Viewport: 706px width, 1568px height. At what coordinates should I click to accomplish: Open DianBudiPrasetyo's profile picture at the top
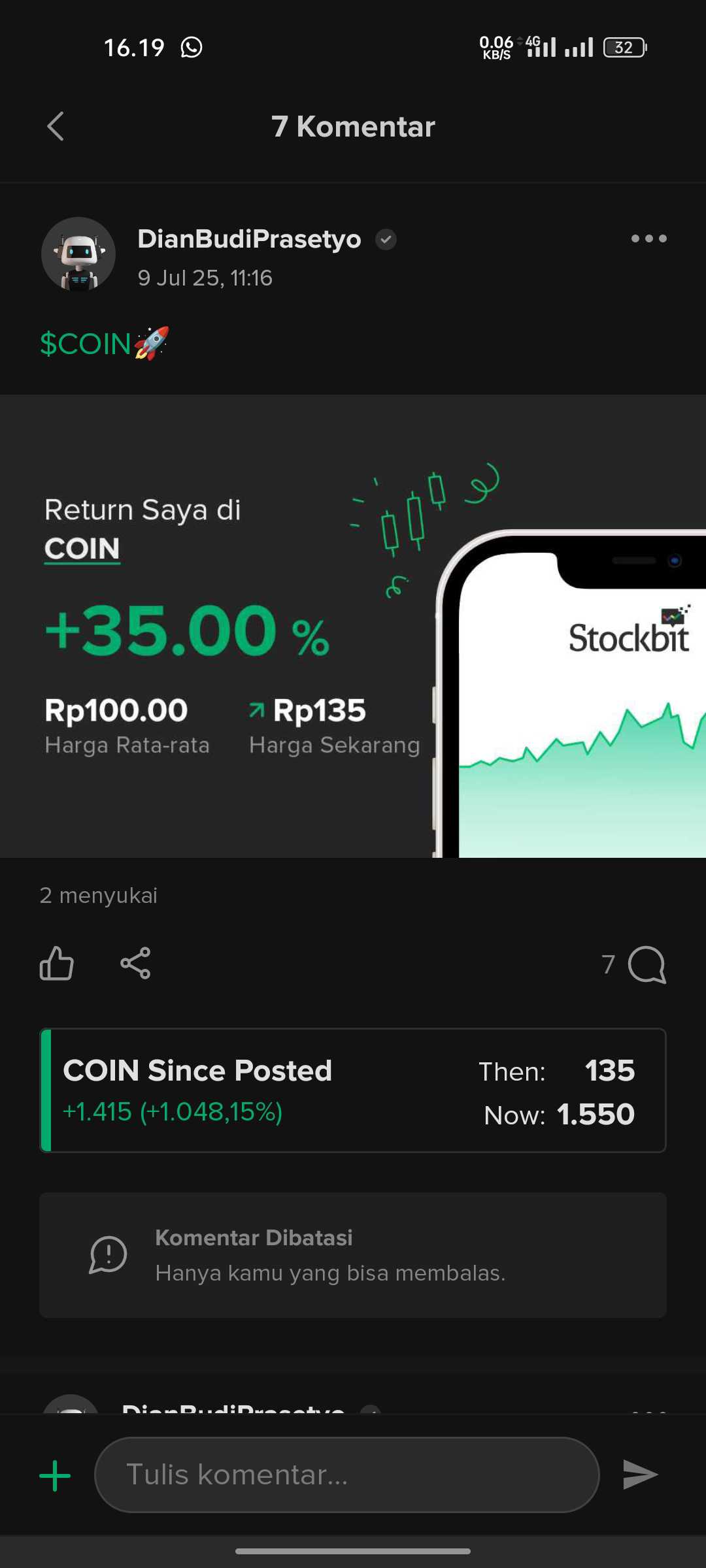click(78, 254)
